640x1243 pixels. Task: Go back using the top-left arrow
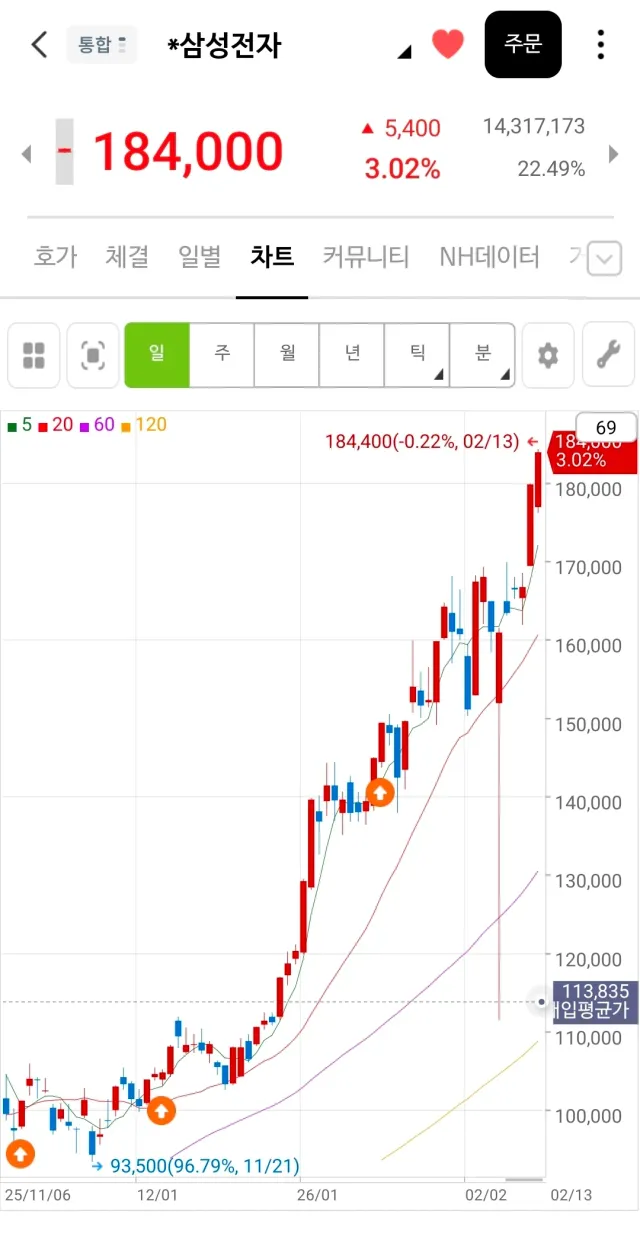[39, 45]
